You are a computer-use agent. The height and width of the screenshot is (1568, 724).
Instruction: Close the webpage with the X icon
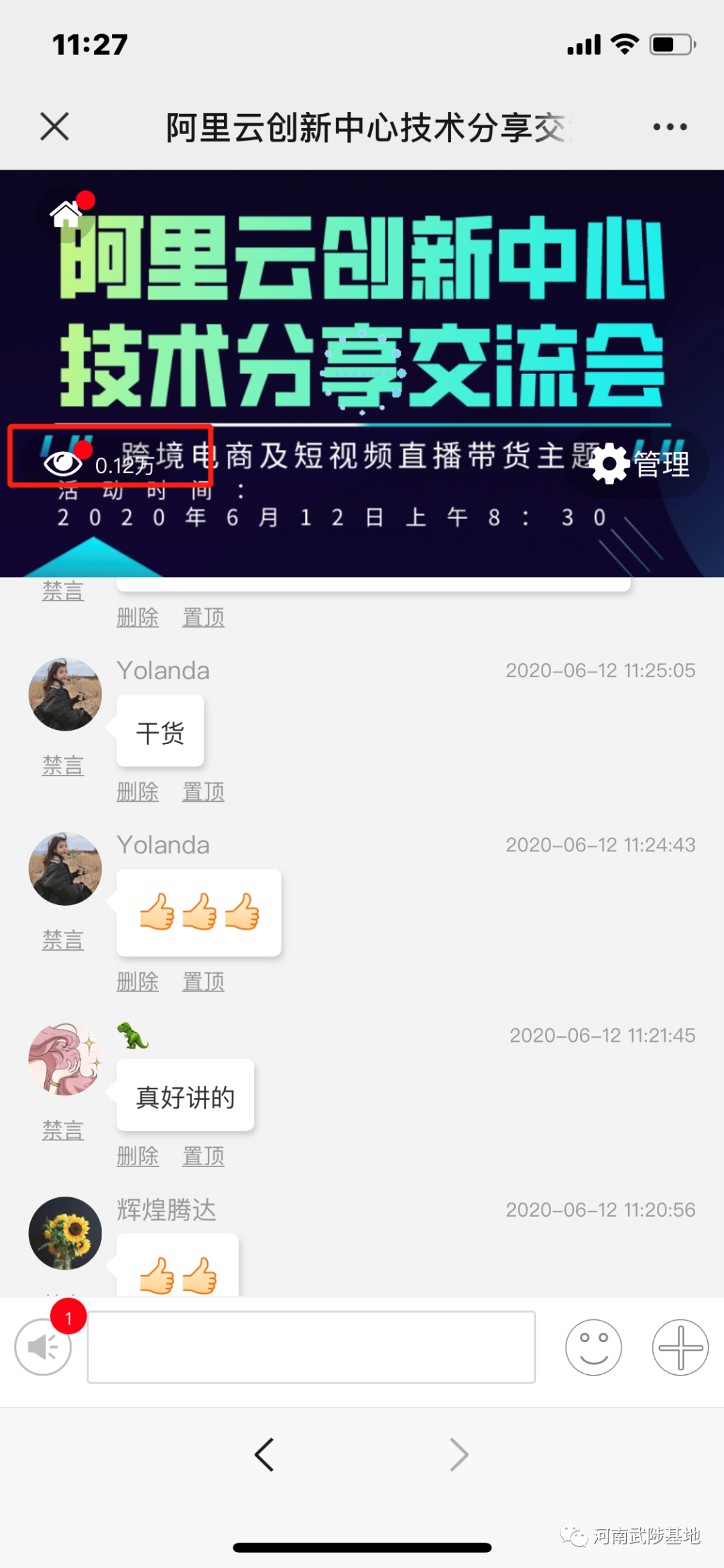54,126
